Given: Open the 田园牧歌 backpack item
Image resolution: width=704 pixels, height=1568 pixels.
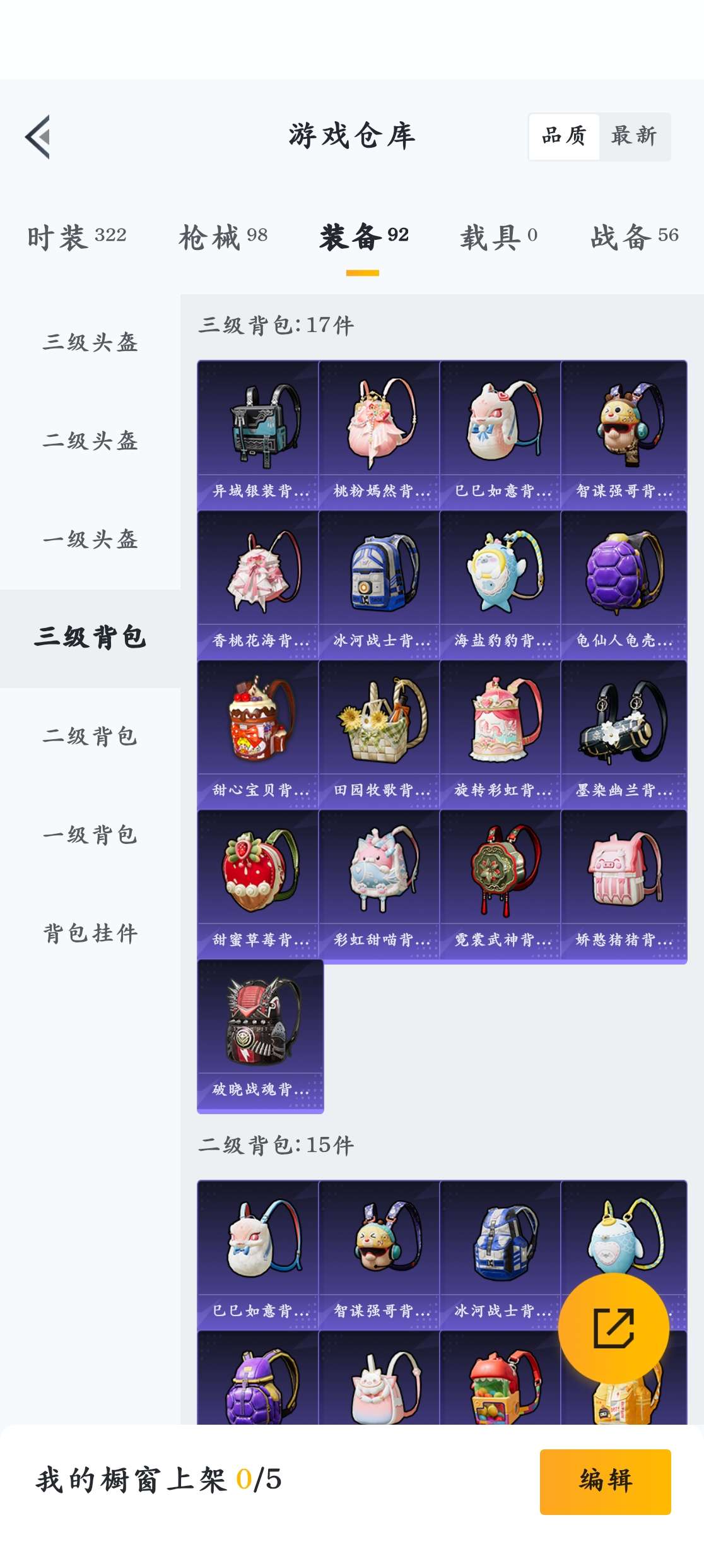Looking at the screenshot, I should [379, 735].
